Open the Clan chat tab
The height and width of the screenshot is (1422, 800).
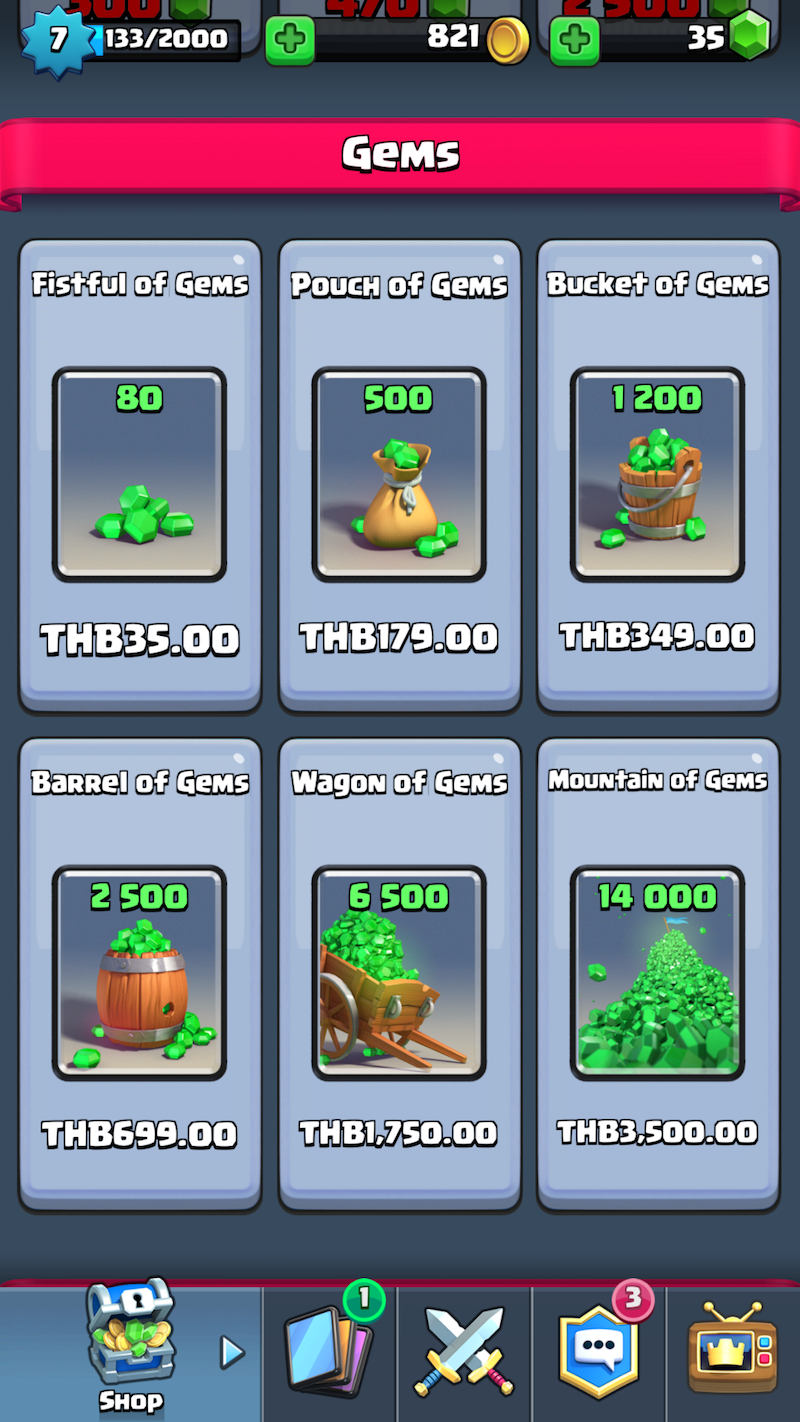click(598, 1352)
